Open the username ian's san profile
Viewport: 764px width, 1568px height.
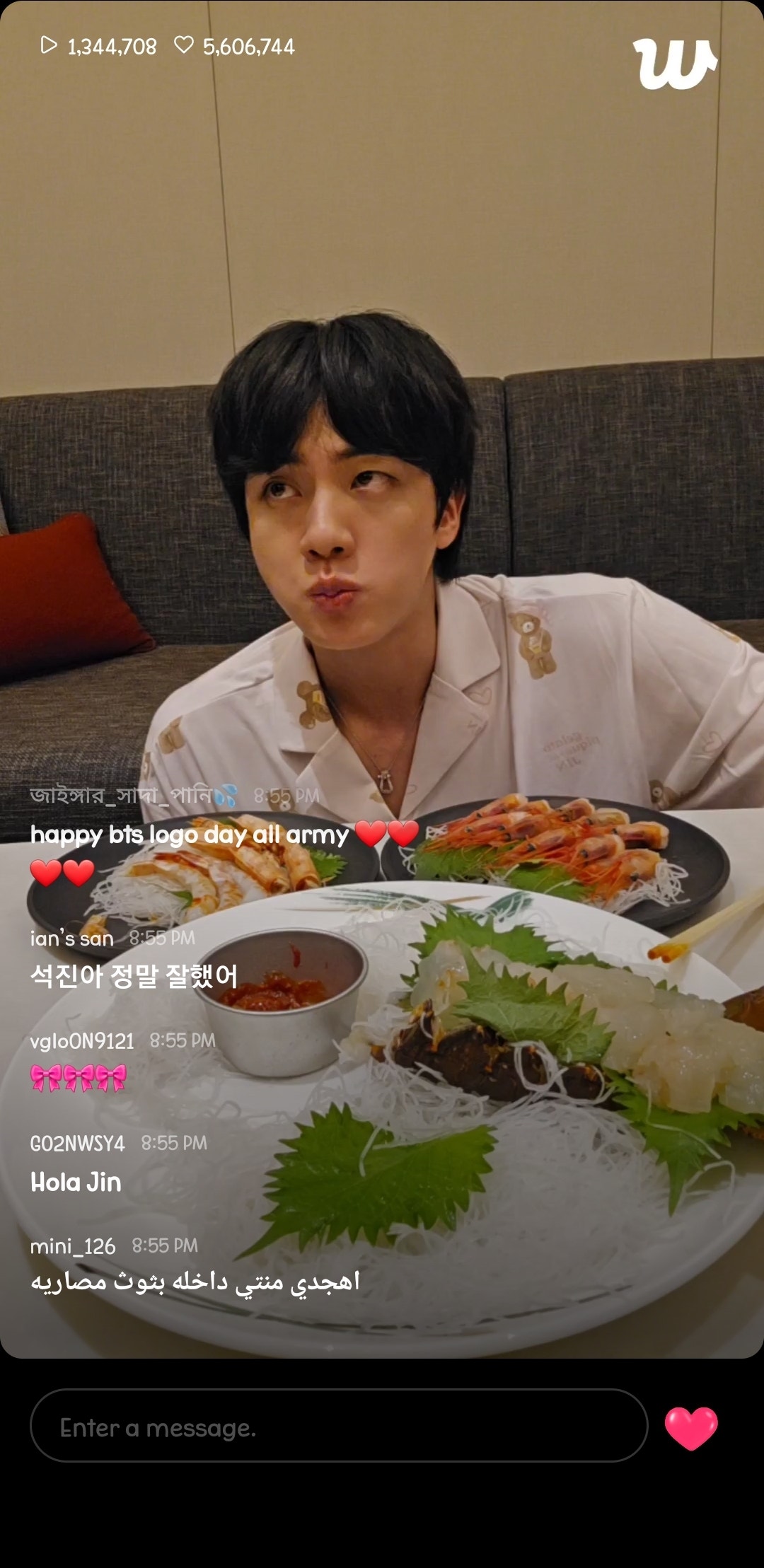[x=70, y=937]
